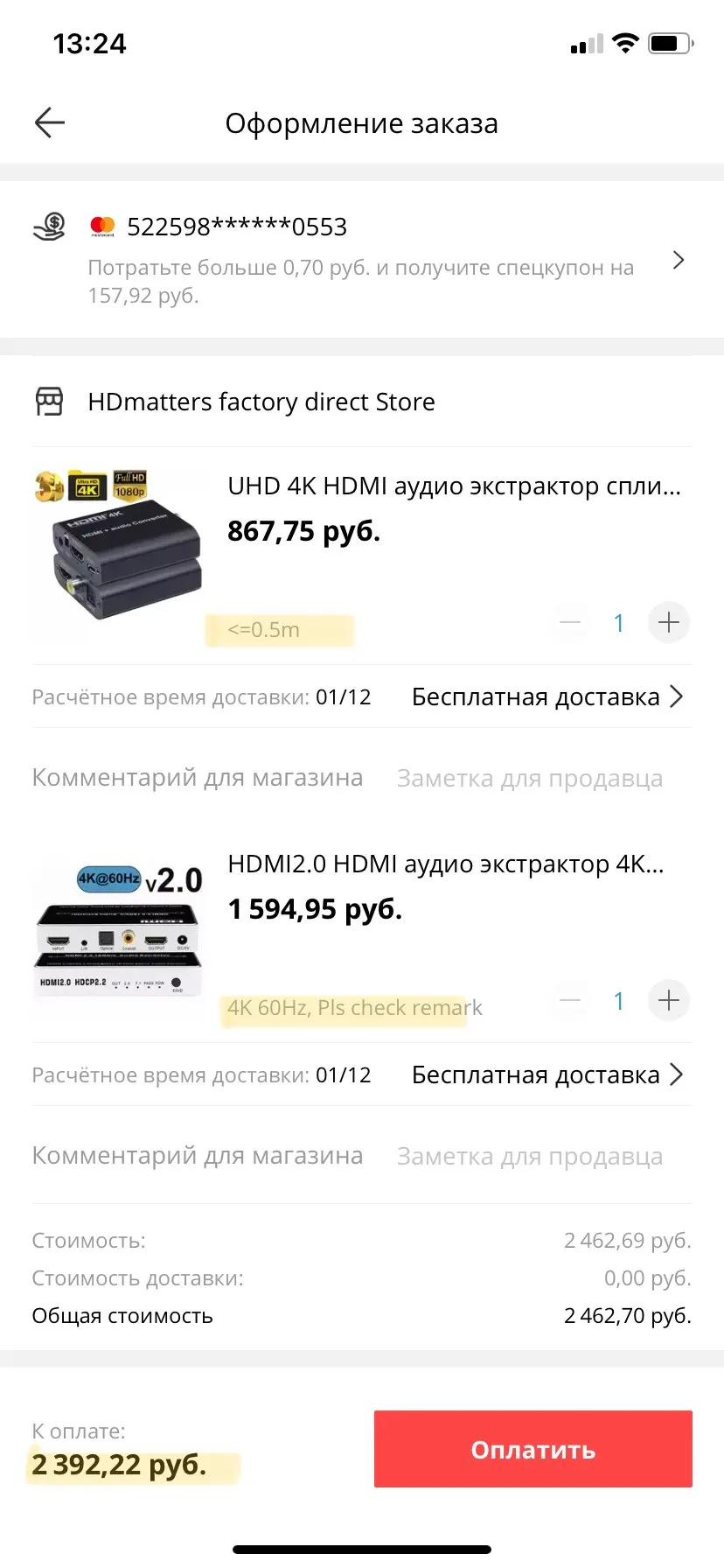
Task: Increase quantity of UHD 4K HDMI extractor
Action: click(x=669, y=623)
